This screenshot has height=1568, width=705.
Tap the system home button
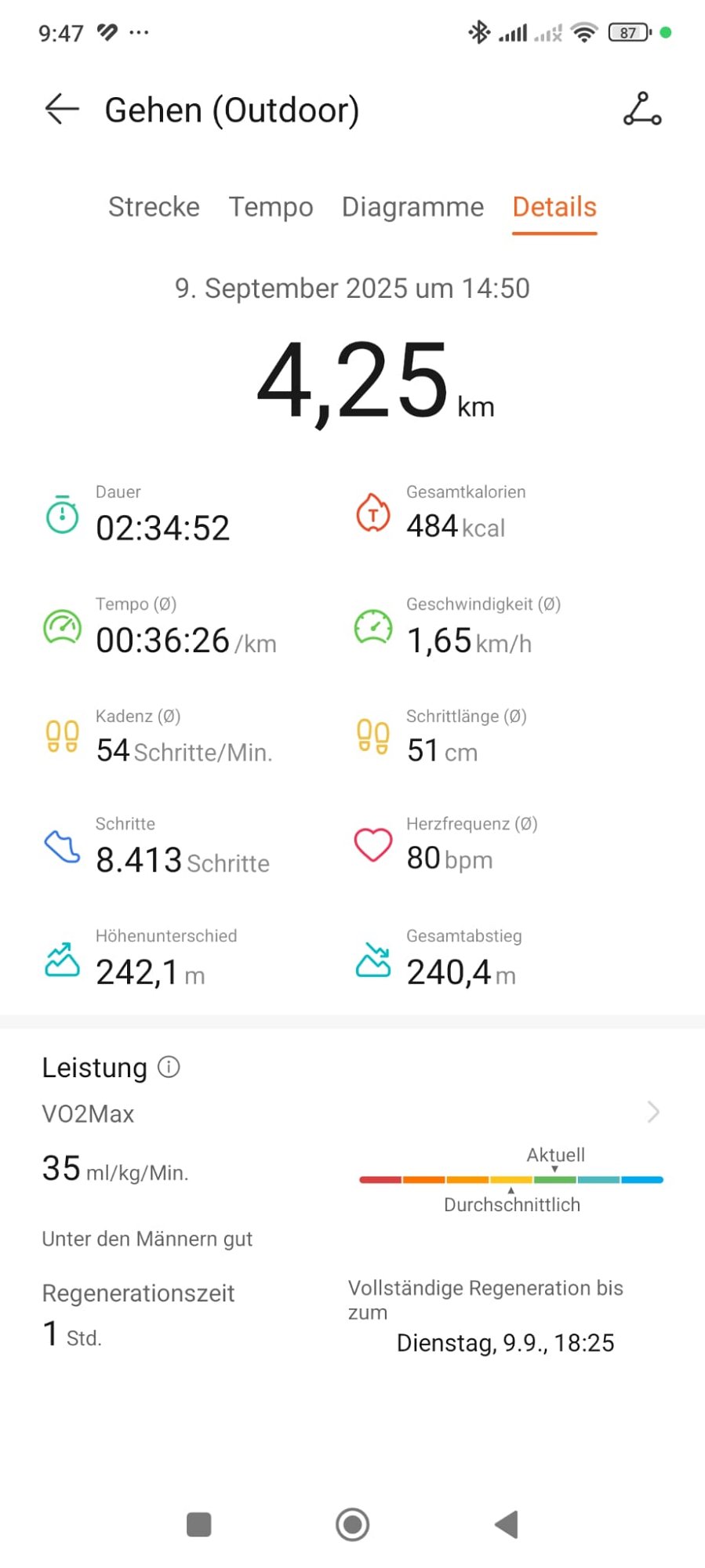click(352, 1525)
